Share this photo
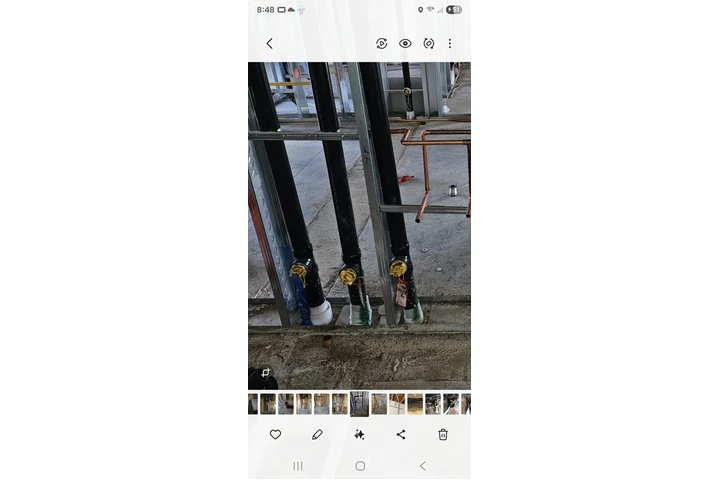The width and height of the screenshot is (720, 480). click(x=401, y=435)
